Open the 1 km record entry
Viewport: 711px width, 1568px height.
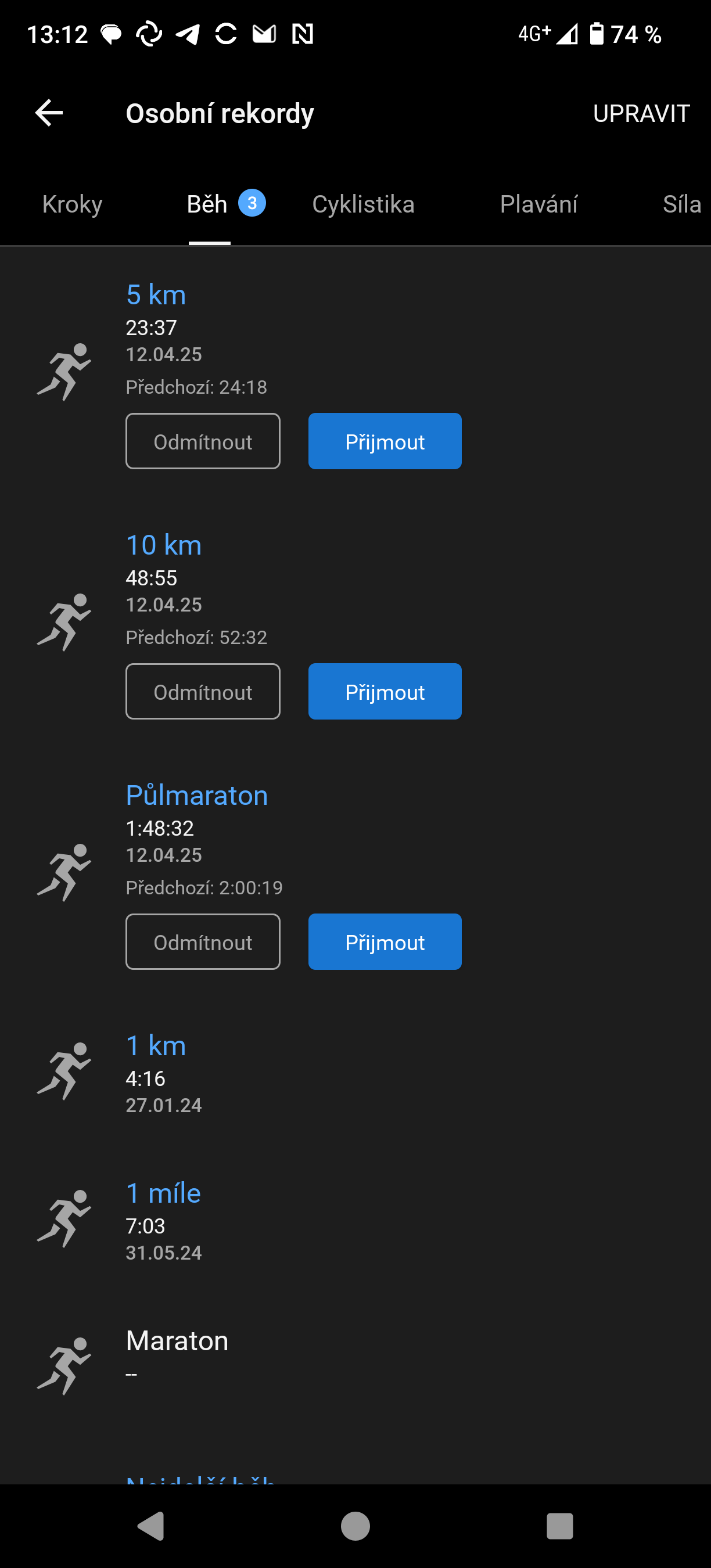pyautogui.click(x=355, y=1074)
